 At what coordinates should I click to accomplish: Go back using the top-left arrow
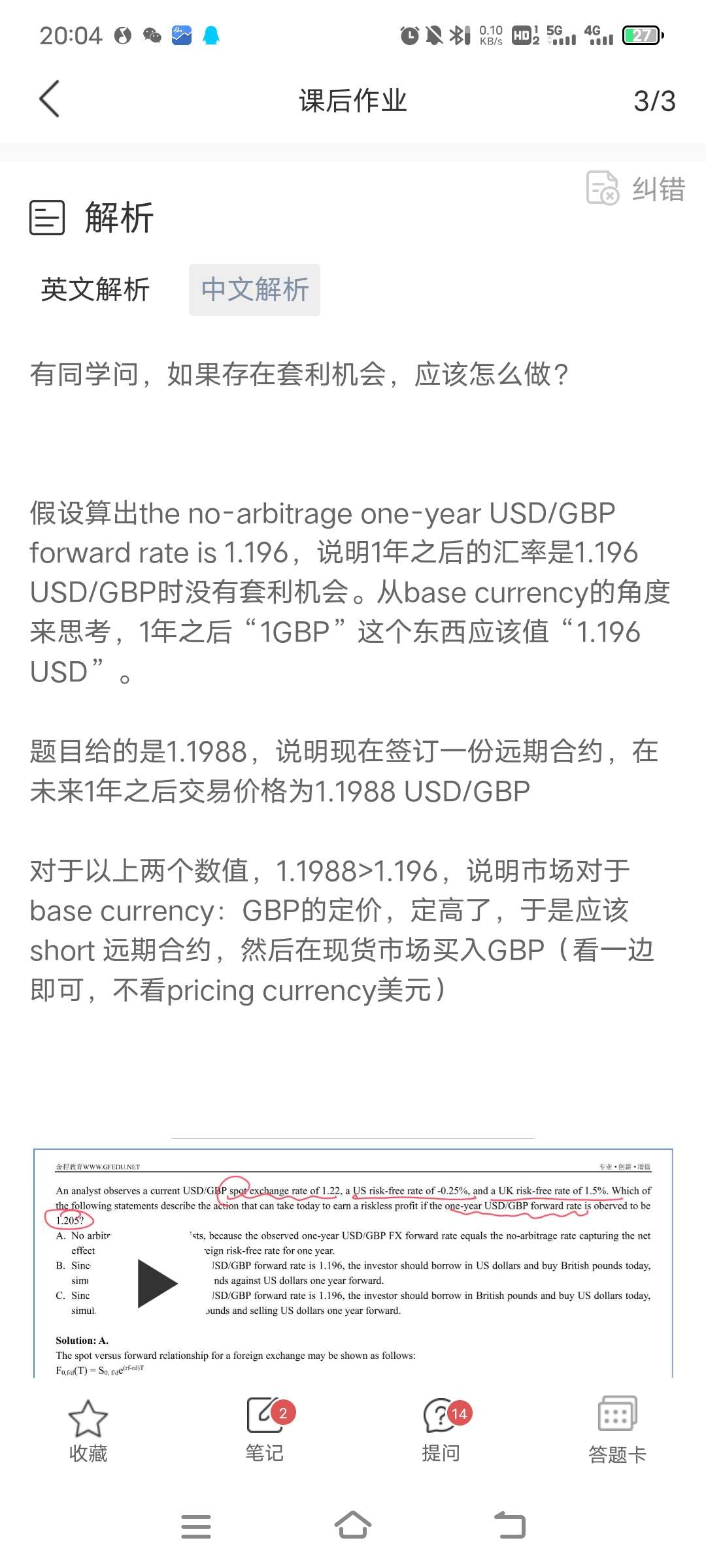(50, 99)
